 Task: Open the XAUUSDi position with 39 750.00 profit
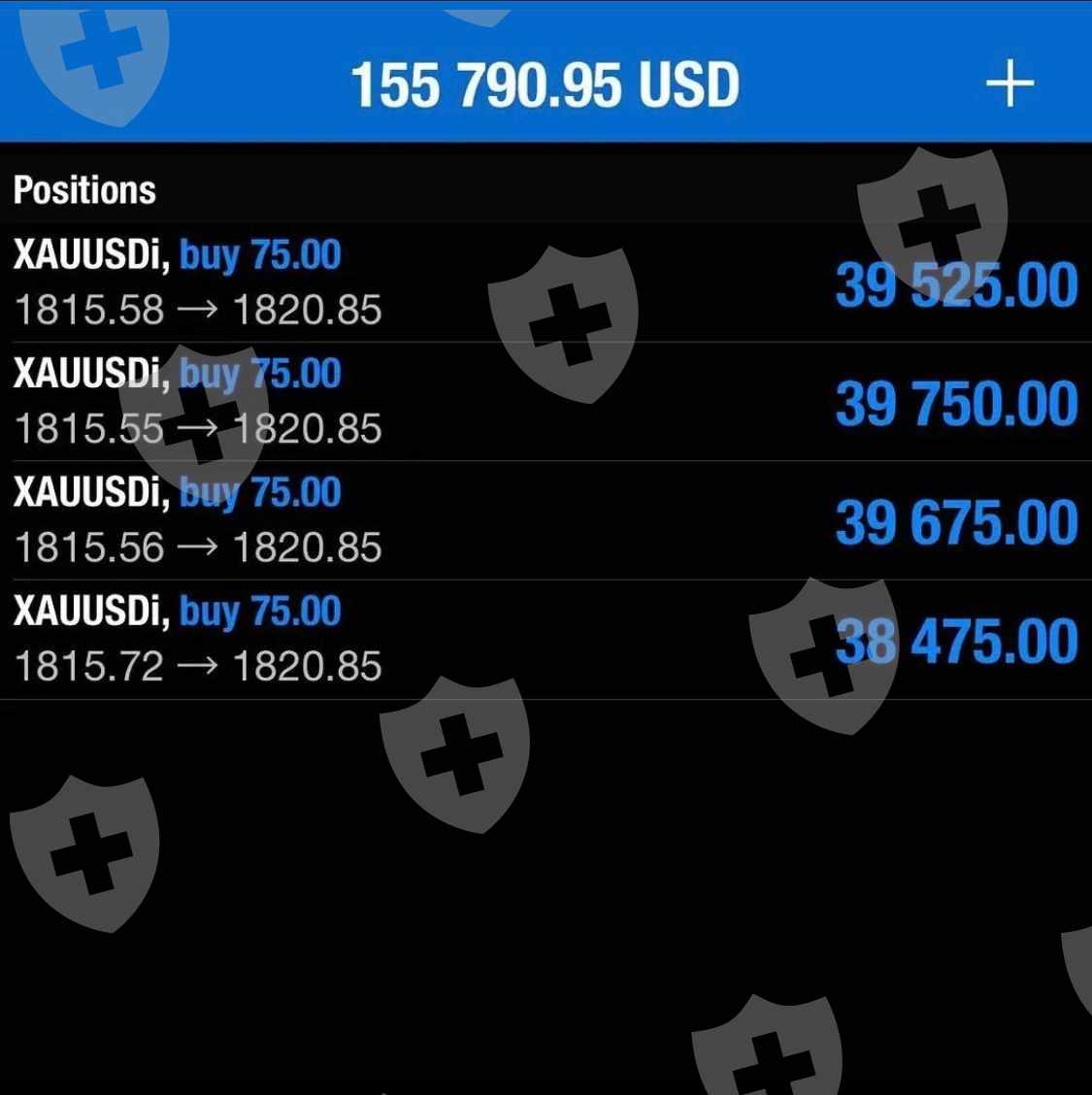pyautogui.click(x=544, y=401)
